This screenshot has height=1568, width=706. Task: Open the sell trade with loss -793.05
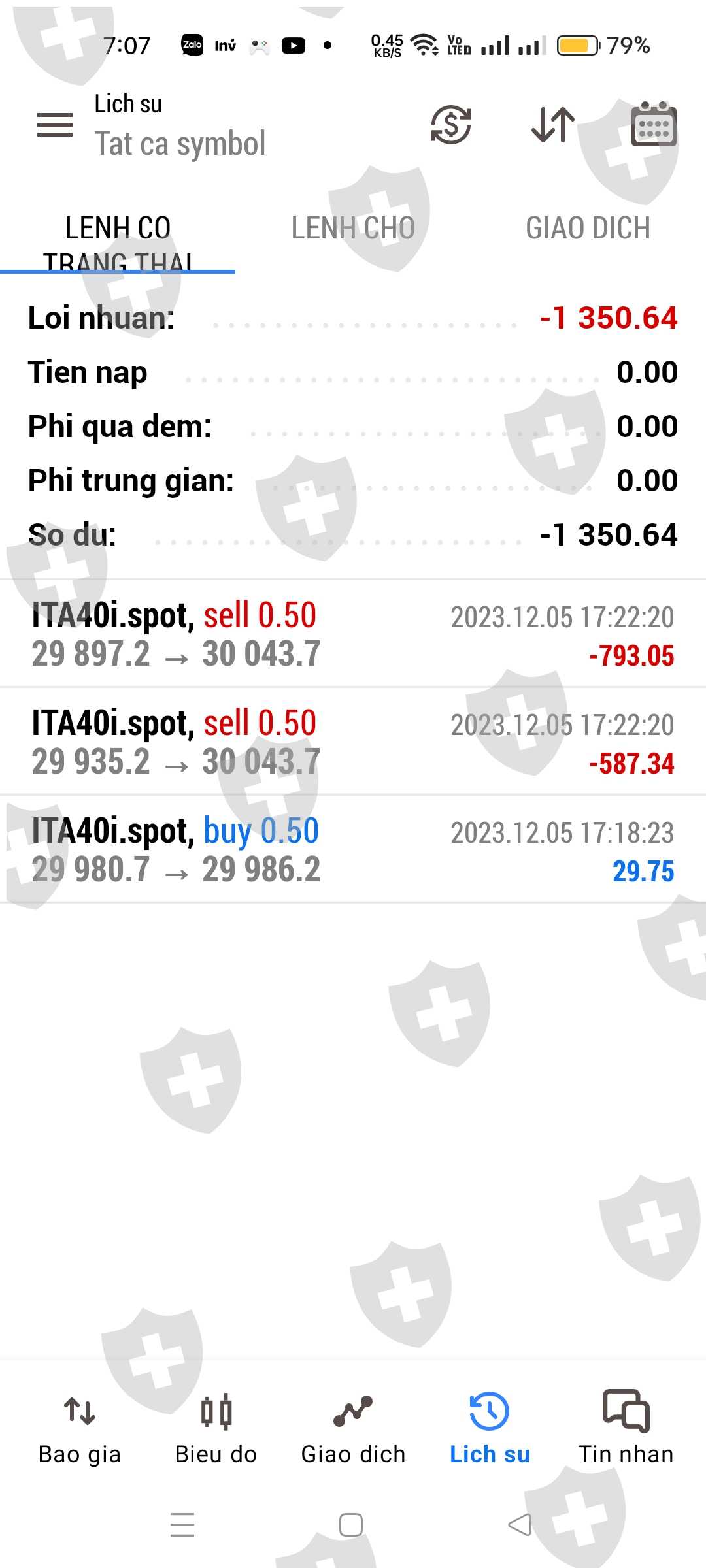coord(353,634)
